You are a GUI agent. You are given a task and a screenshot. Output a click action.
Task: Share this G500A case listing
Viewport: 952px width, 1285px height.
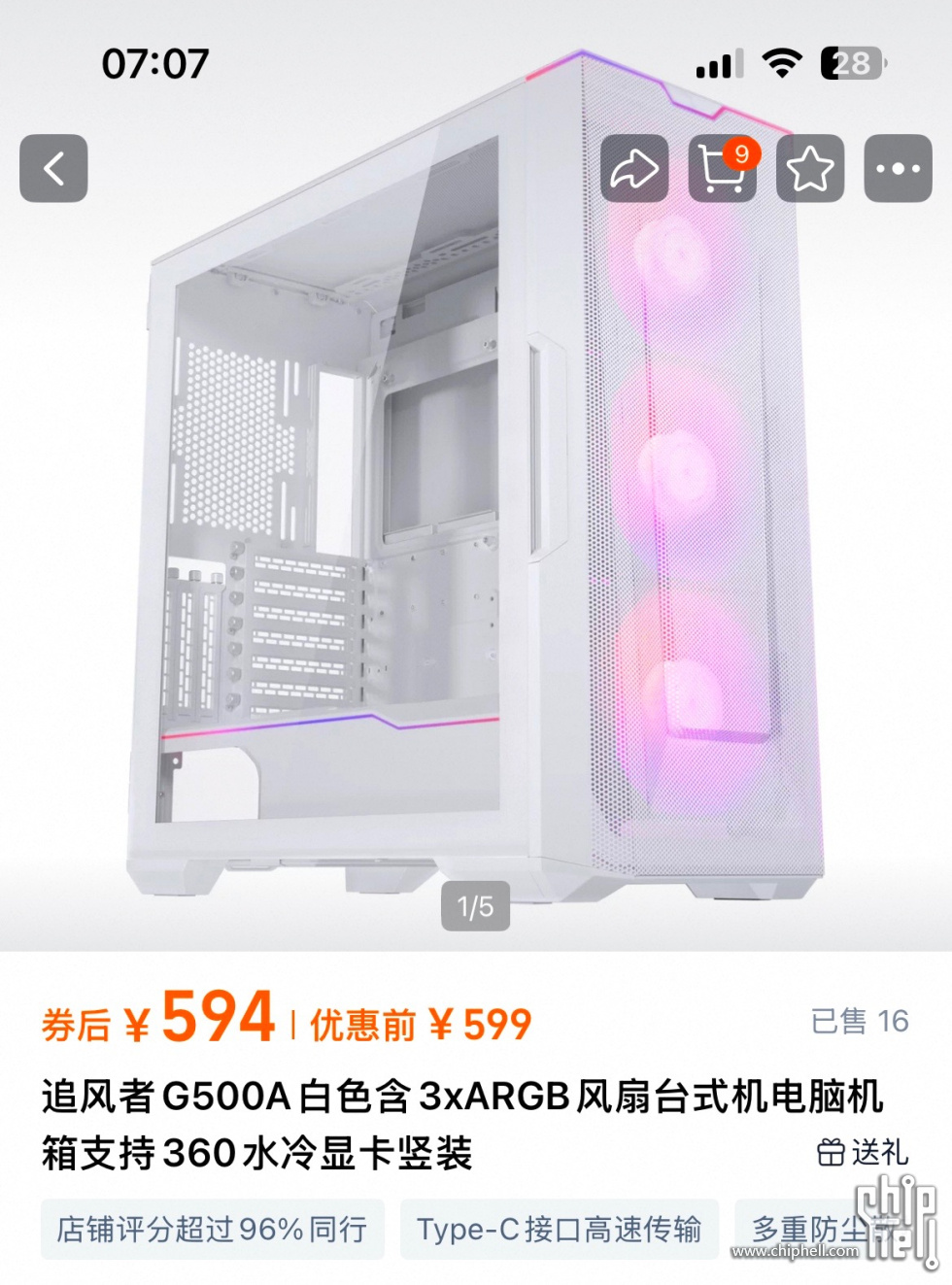pyautogui.click(x=634, y=169)
